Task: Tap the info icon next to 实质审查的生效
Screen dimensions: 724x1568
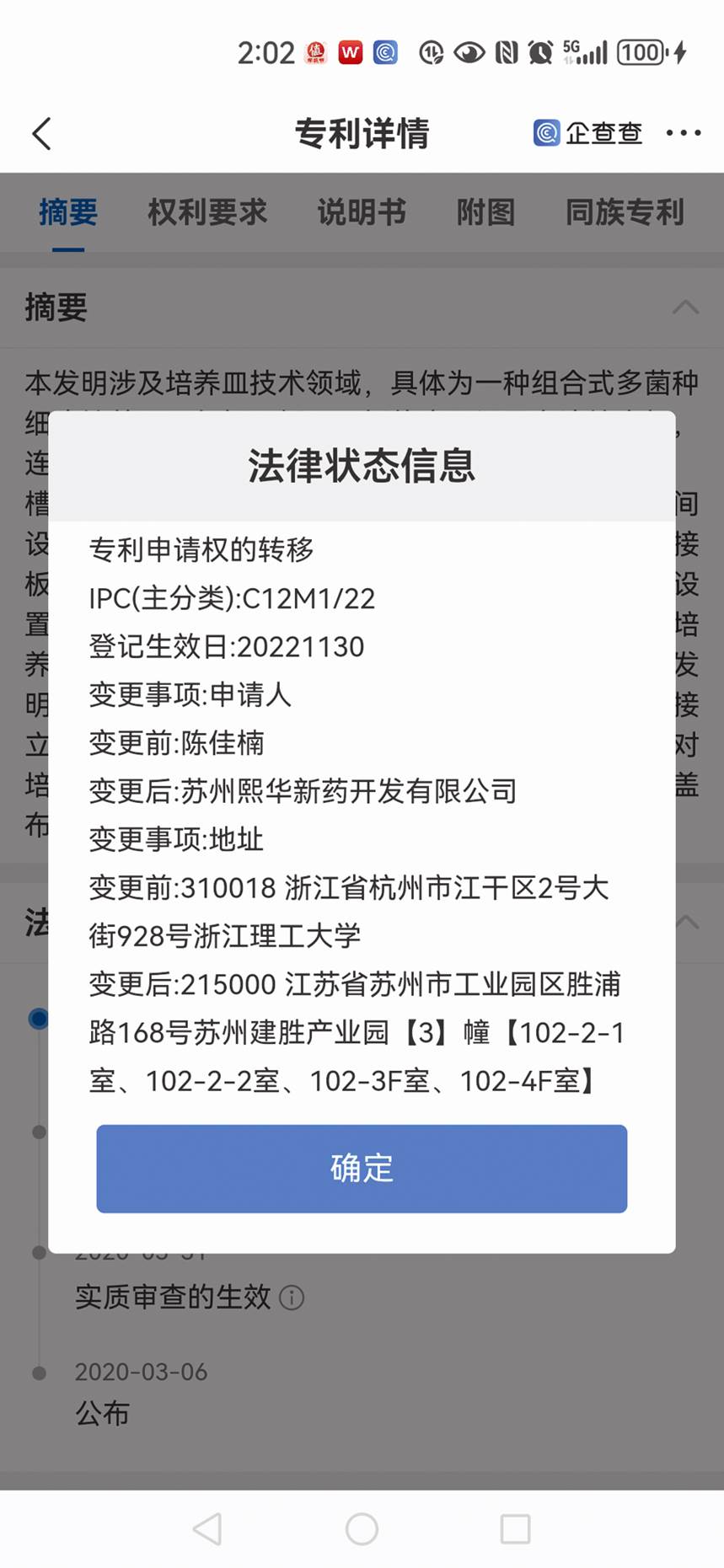Action: click(x=292, y=1297)
